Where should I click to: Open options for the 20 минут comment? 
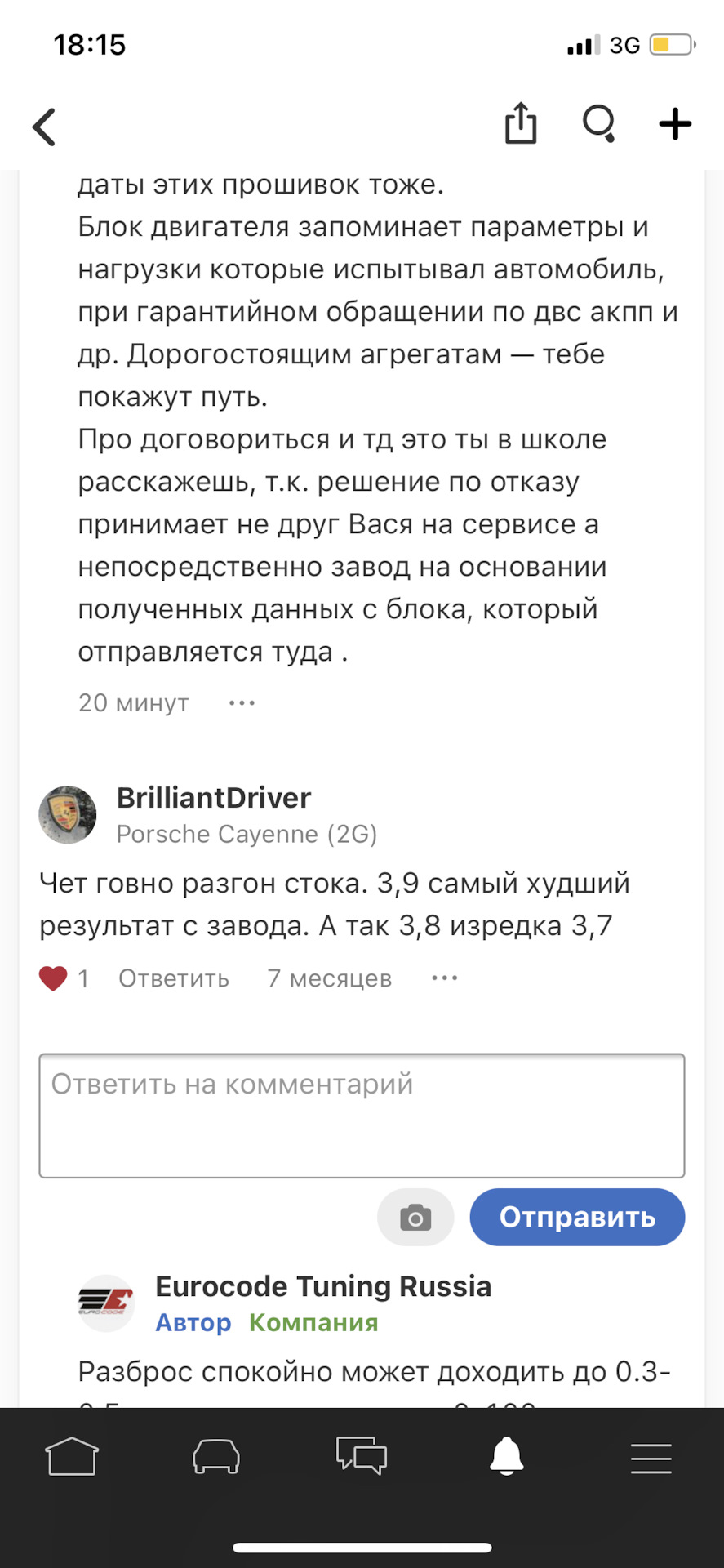(242, 703)
